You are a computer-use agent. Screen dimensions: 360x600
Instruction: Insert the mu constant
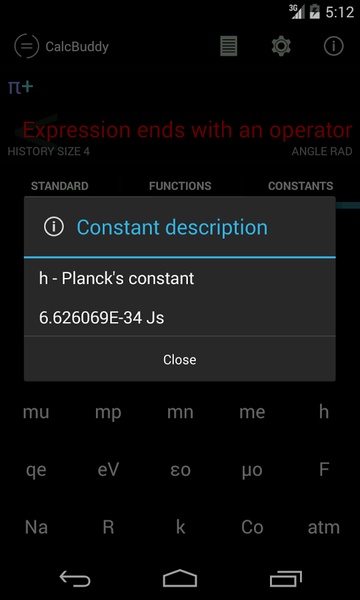click(x=36, y=412)
